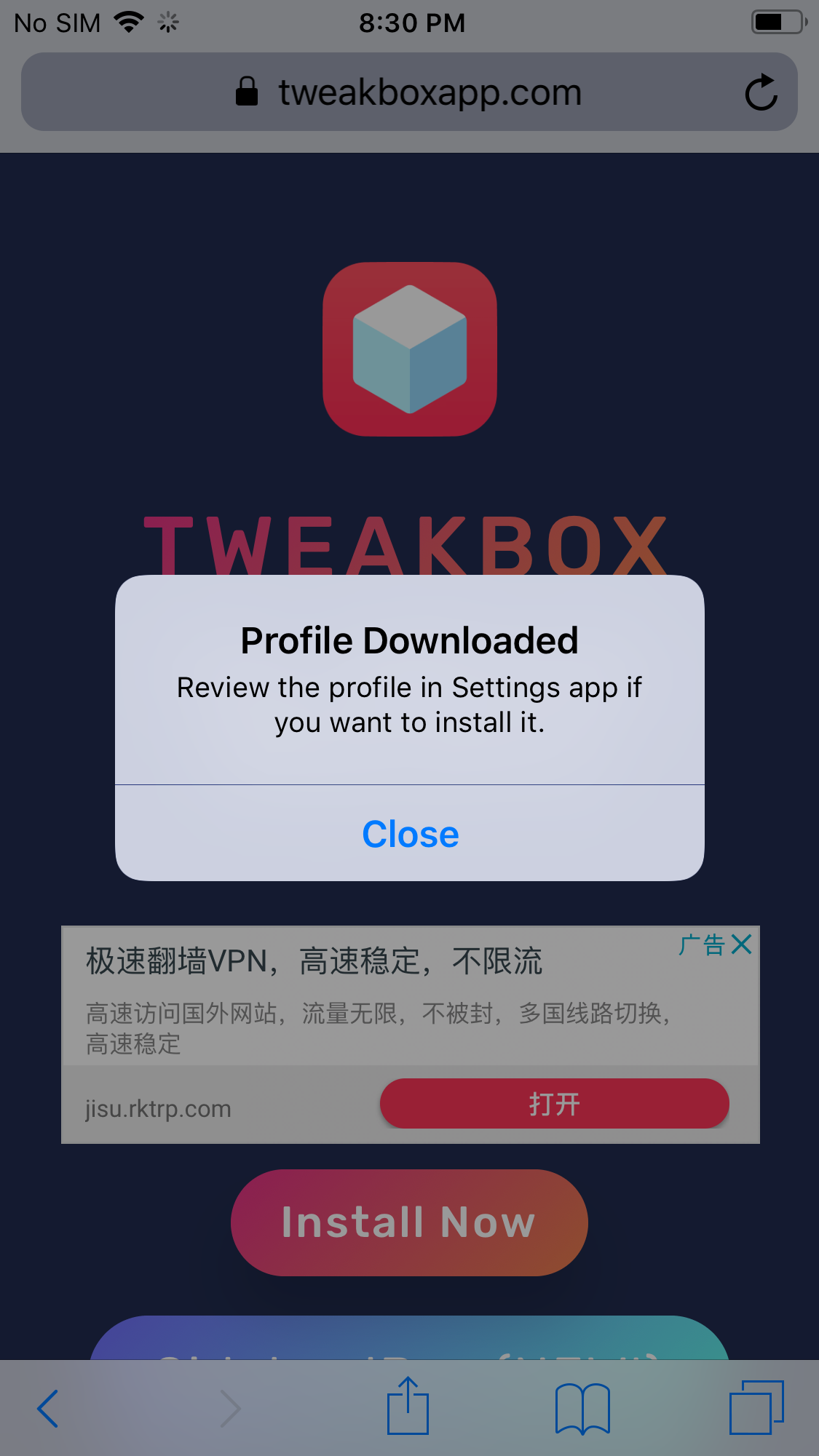Tap the tweakboxapp.com address bar

pos(408,92)
